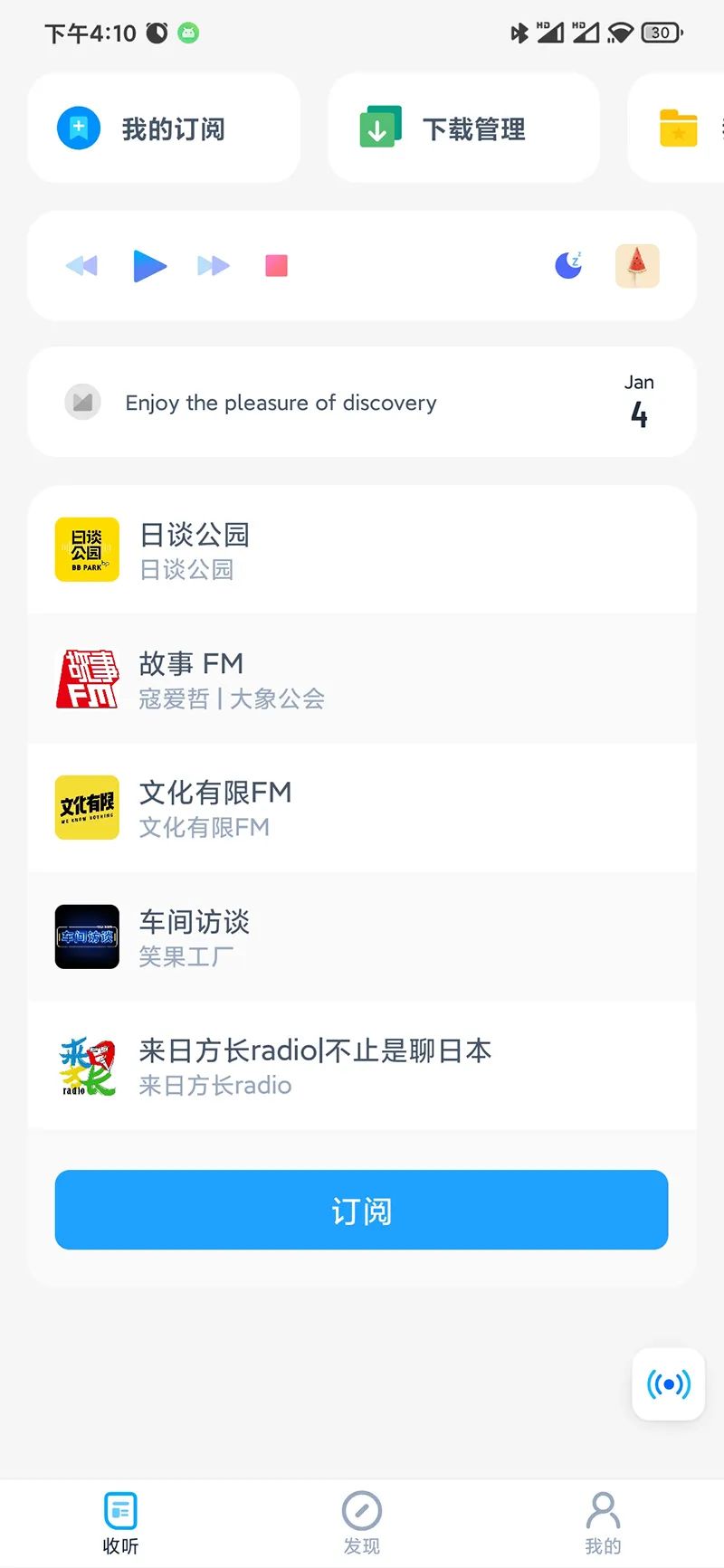The image size is (724, 1568).
Task: Tap the floating broadcast button
Action: point(668,1383)
